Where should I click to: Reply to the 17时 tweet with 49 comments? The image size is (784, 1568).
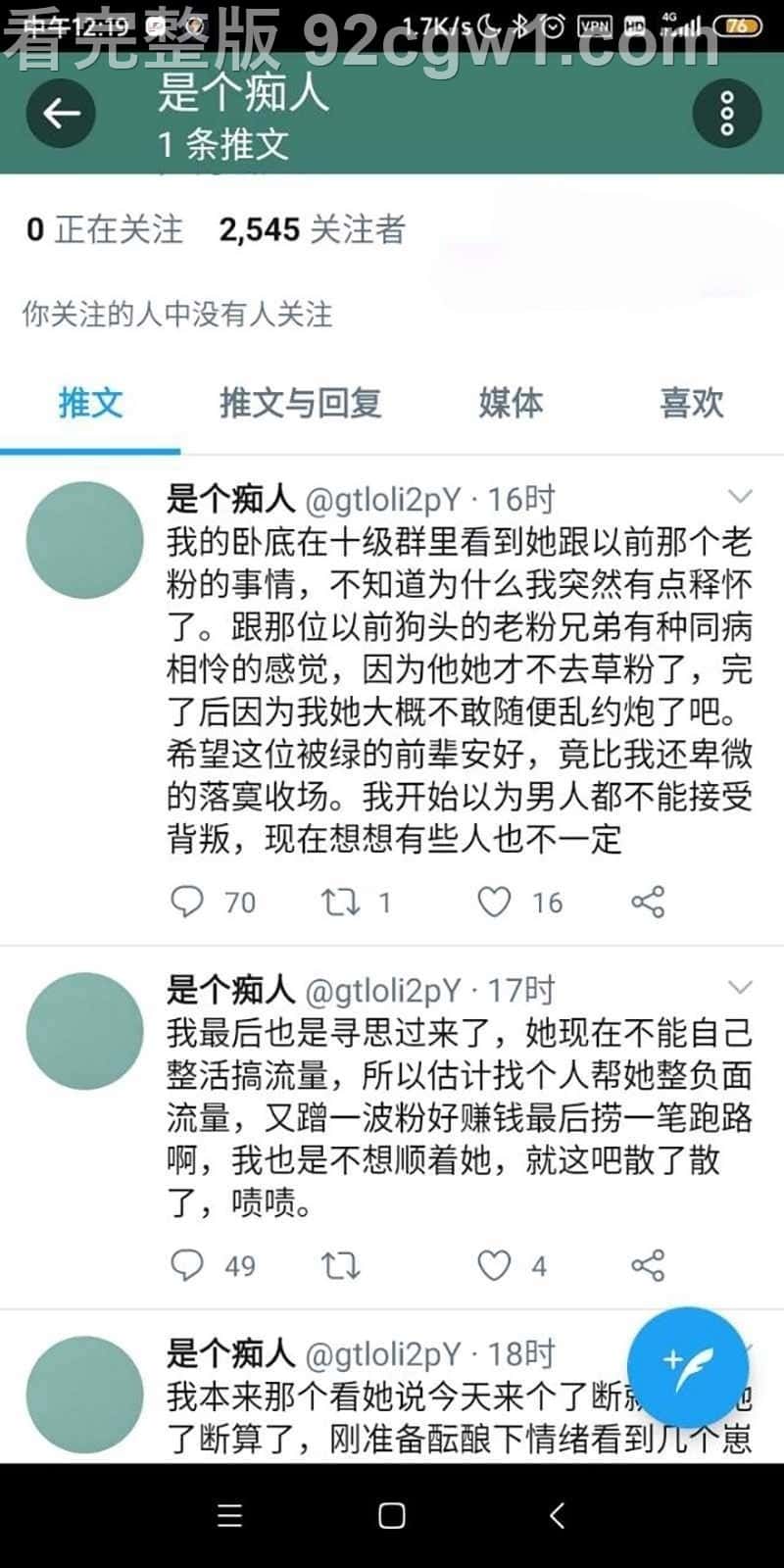coord(187,1265)
